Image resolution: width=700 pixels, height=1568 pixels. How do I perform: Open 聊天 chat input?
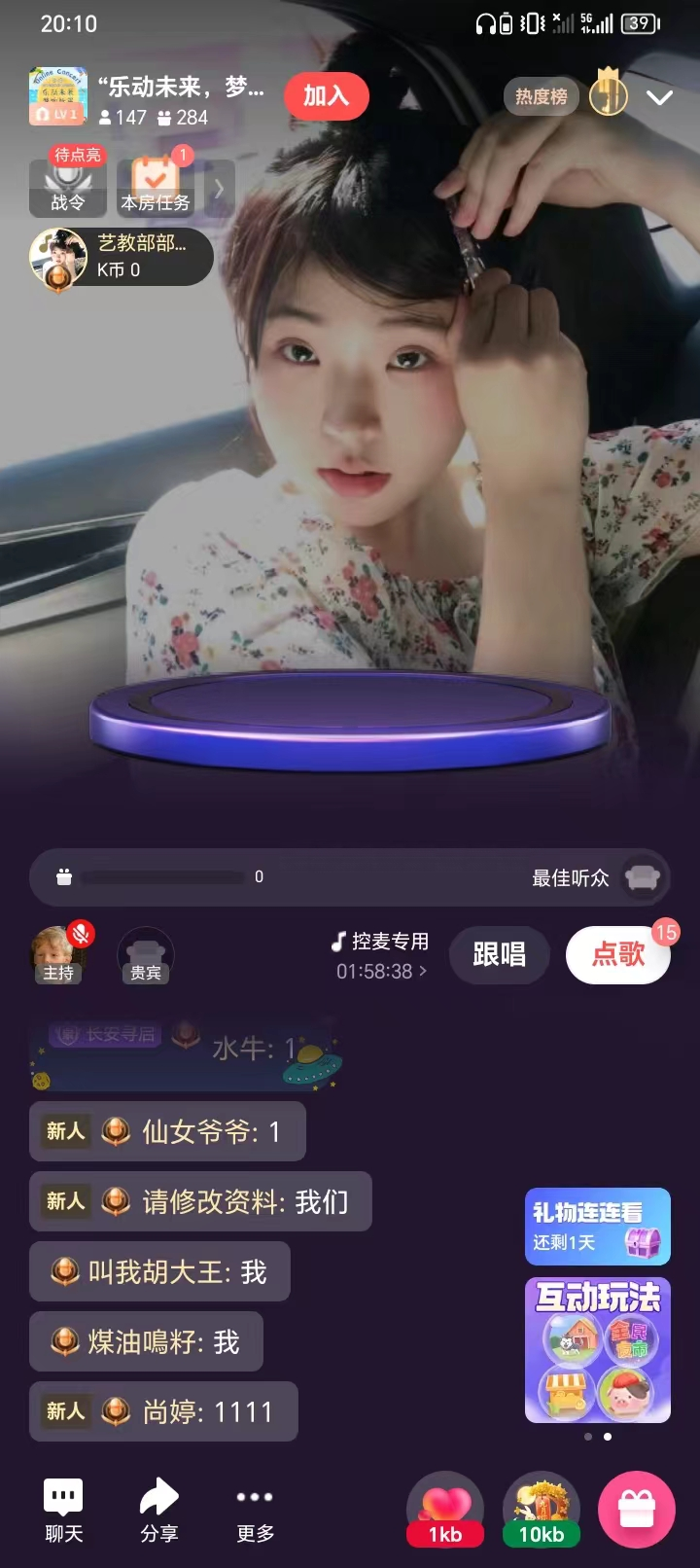(x=64, y=1510)
